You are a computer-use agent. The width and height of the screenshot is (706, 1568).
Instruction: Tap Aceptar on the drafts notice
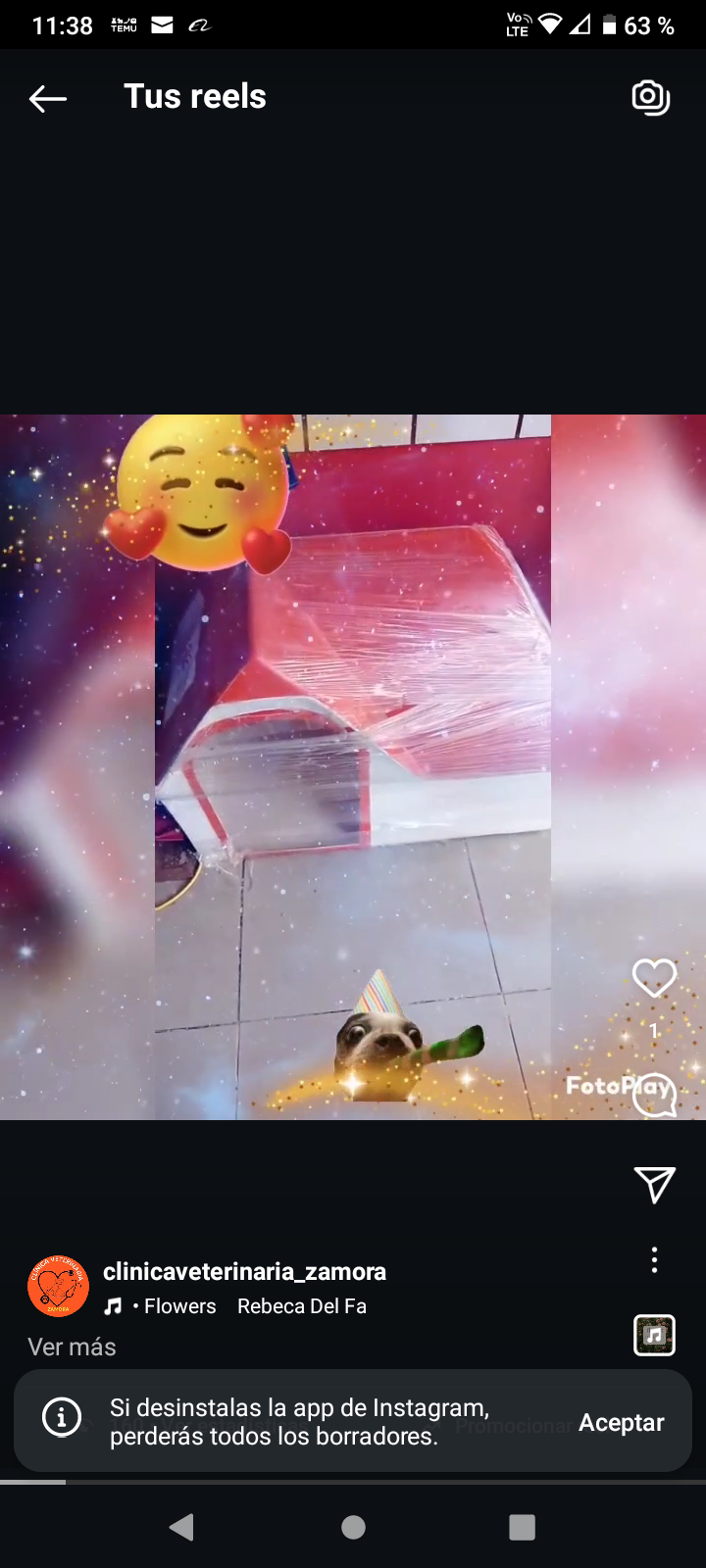622,1422
